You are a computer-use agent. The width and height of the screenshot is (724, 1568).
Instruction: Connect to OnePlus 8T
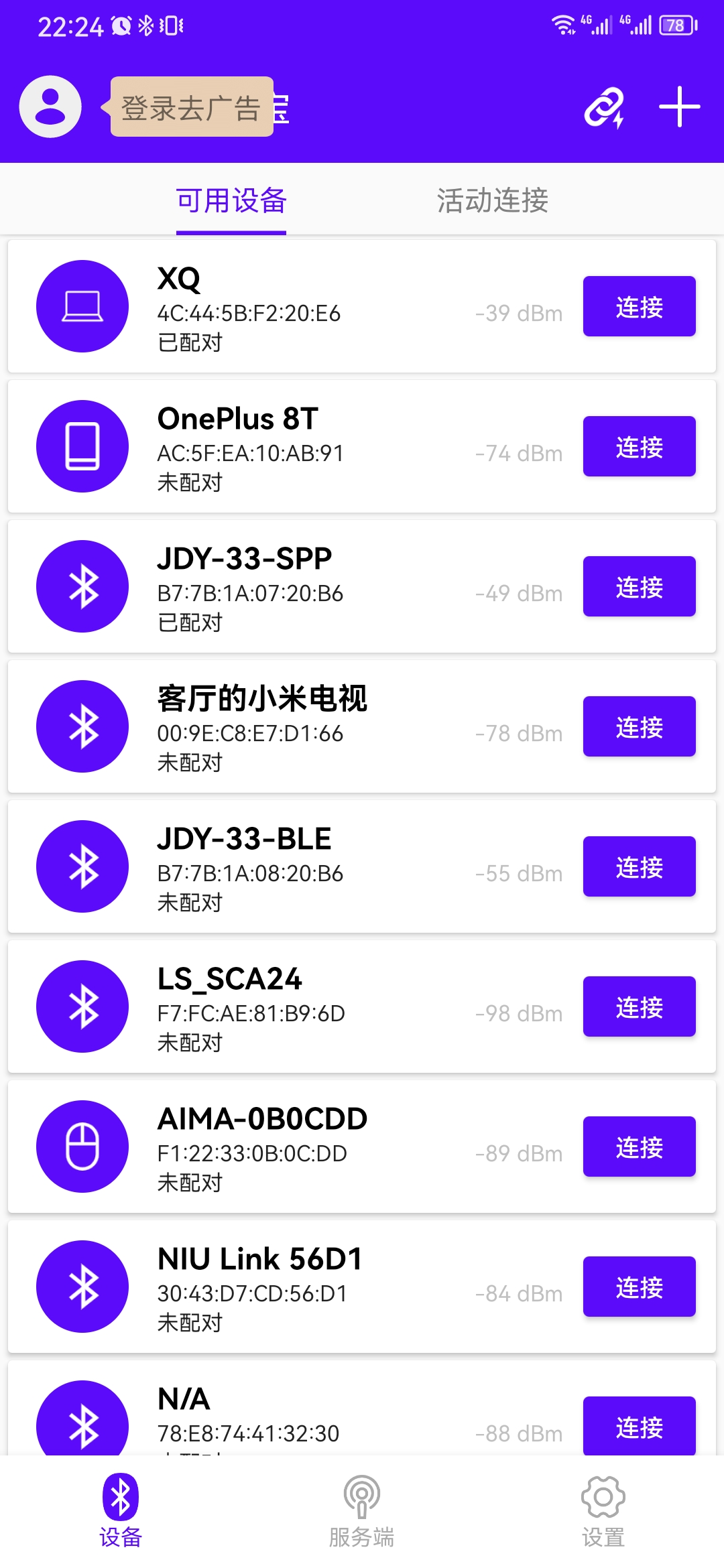point(639,446)
